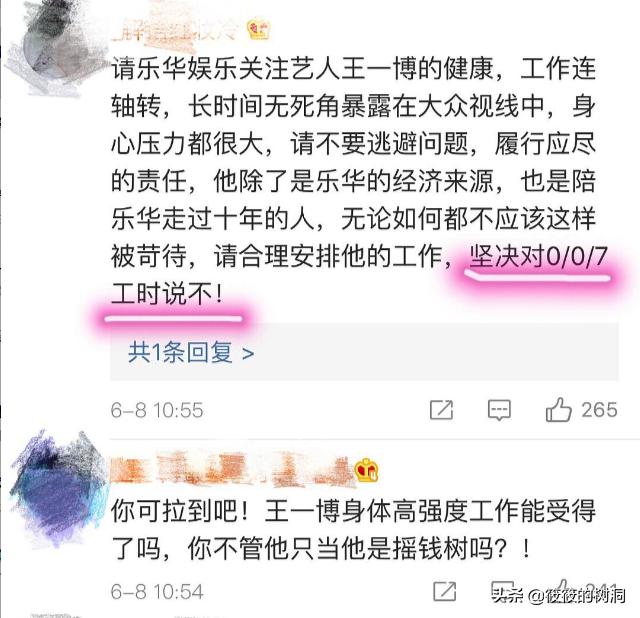
Task: Reply to the 6-8 10:55 comment
Action: pyautogui.click(x=499, y=410)
